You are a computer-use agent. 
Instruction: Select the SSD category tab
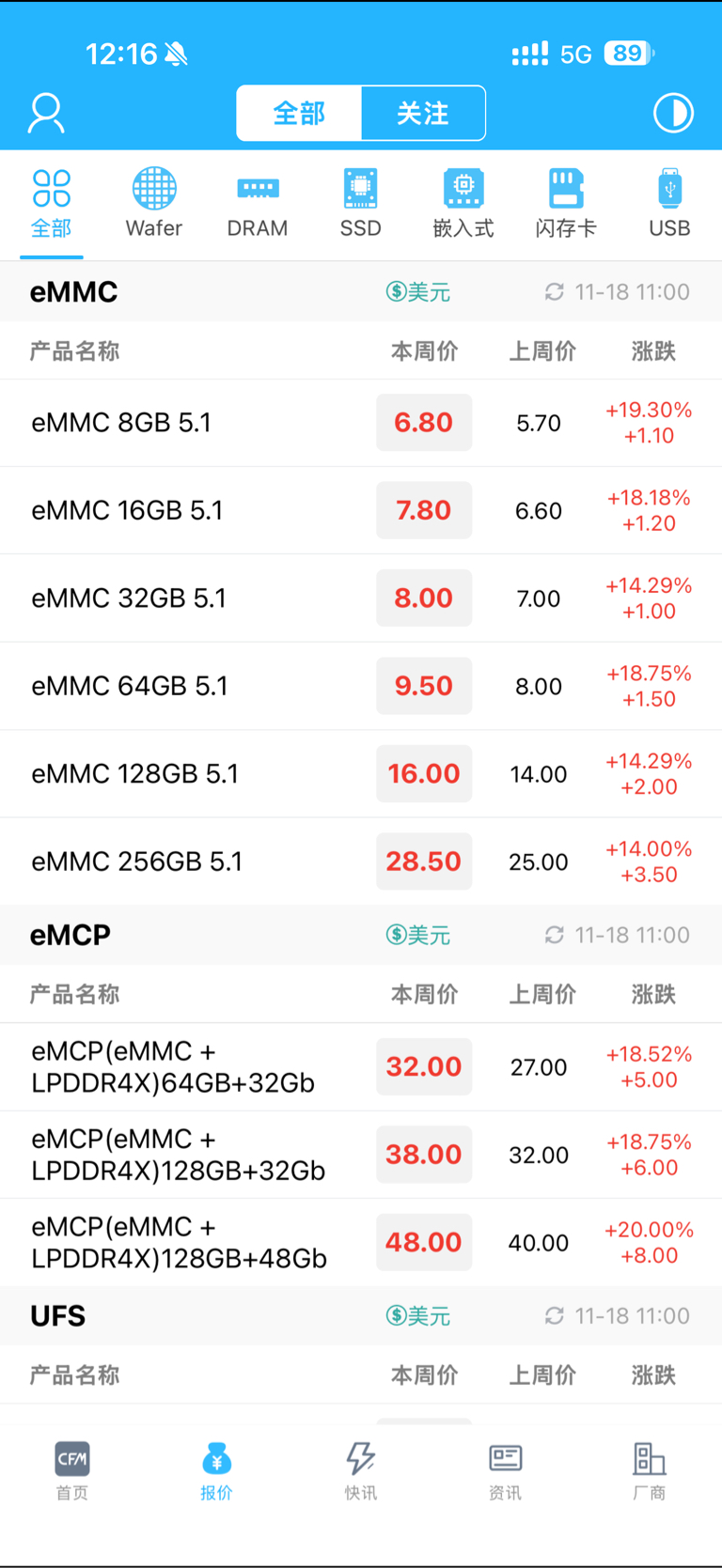pos(360,203)
